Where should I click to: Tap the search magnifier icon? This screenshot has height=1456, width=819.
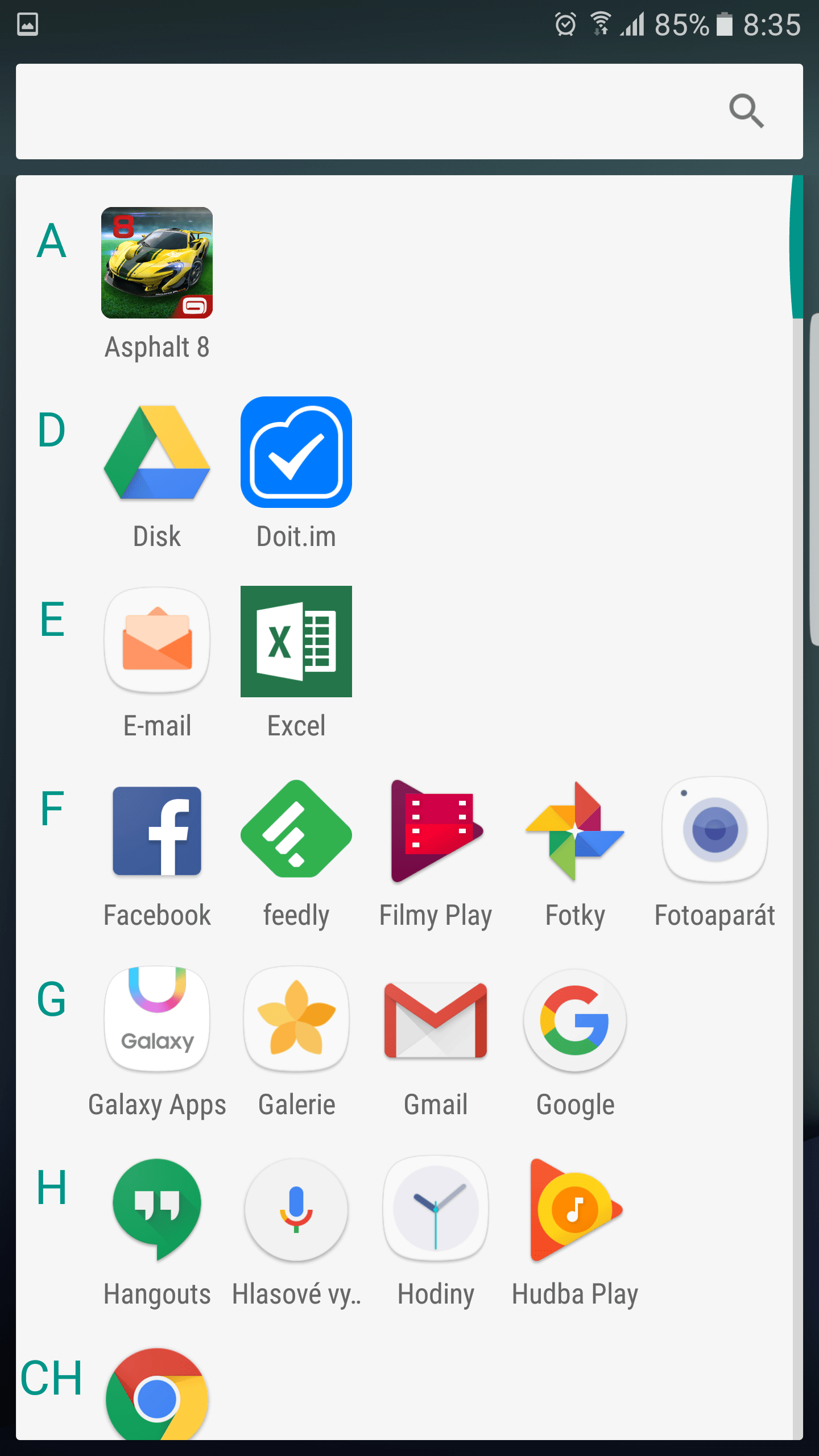click(746, 111)
